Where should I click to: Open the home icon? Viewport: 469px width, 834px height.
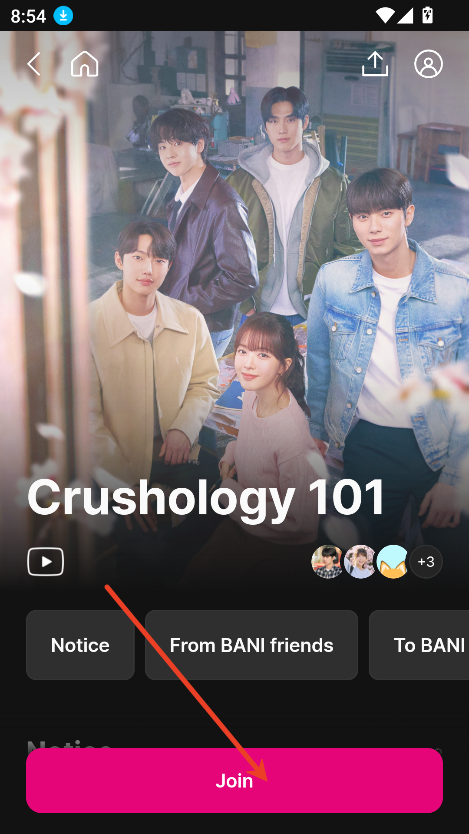85,64
